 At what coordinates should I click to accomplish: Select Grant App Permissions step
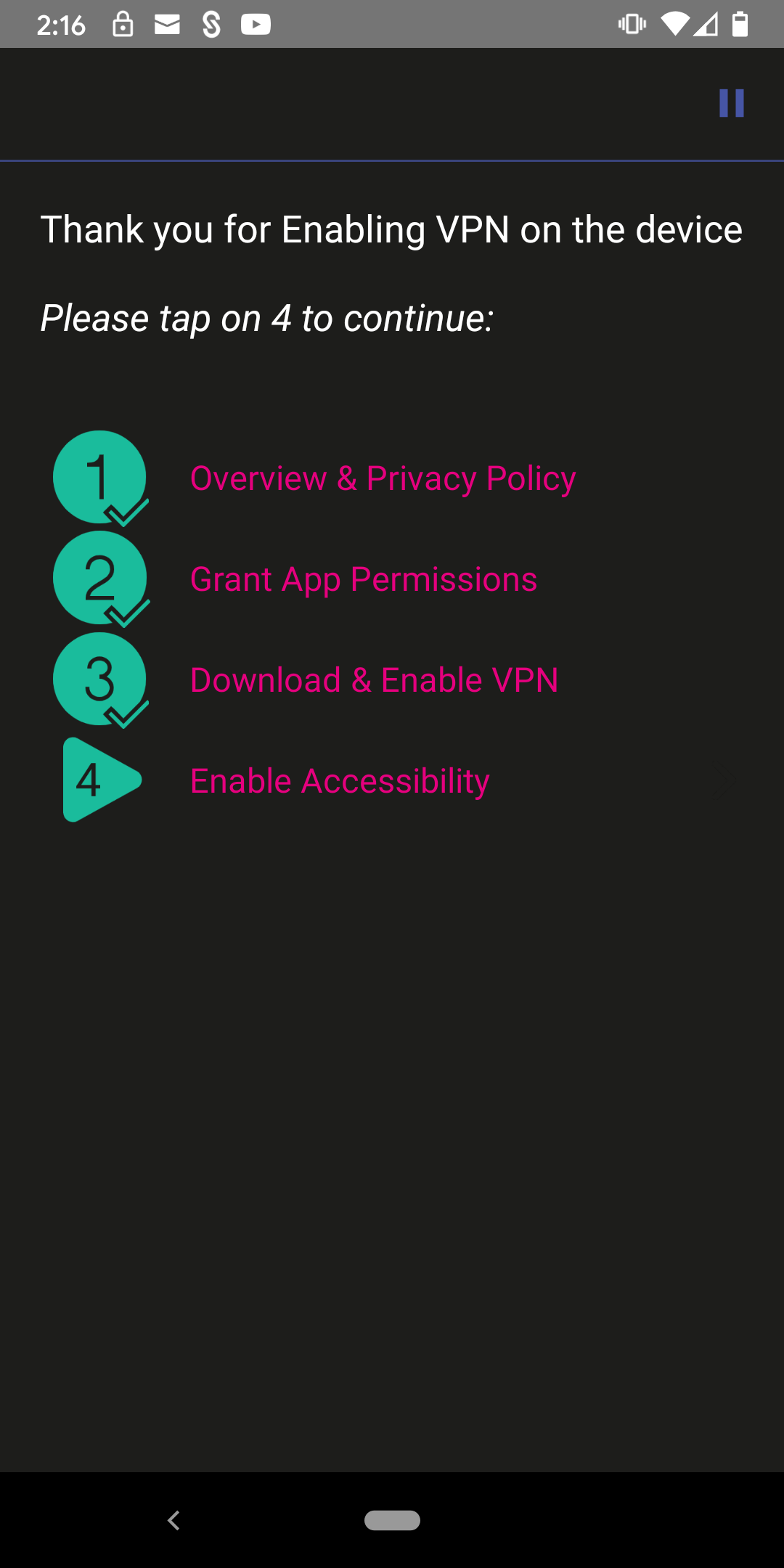pyautogui.click(x=364, y=579)
